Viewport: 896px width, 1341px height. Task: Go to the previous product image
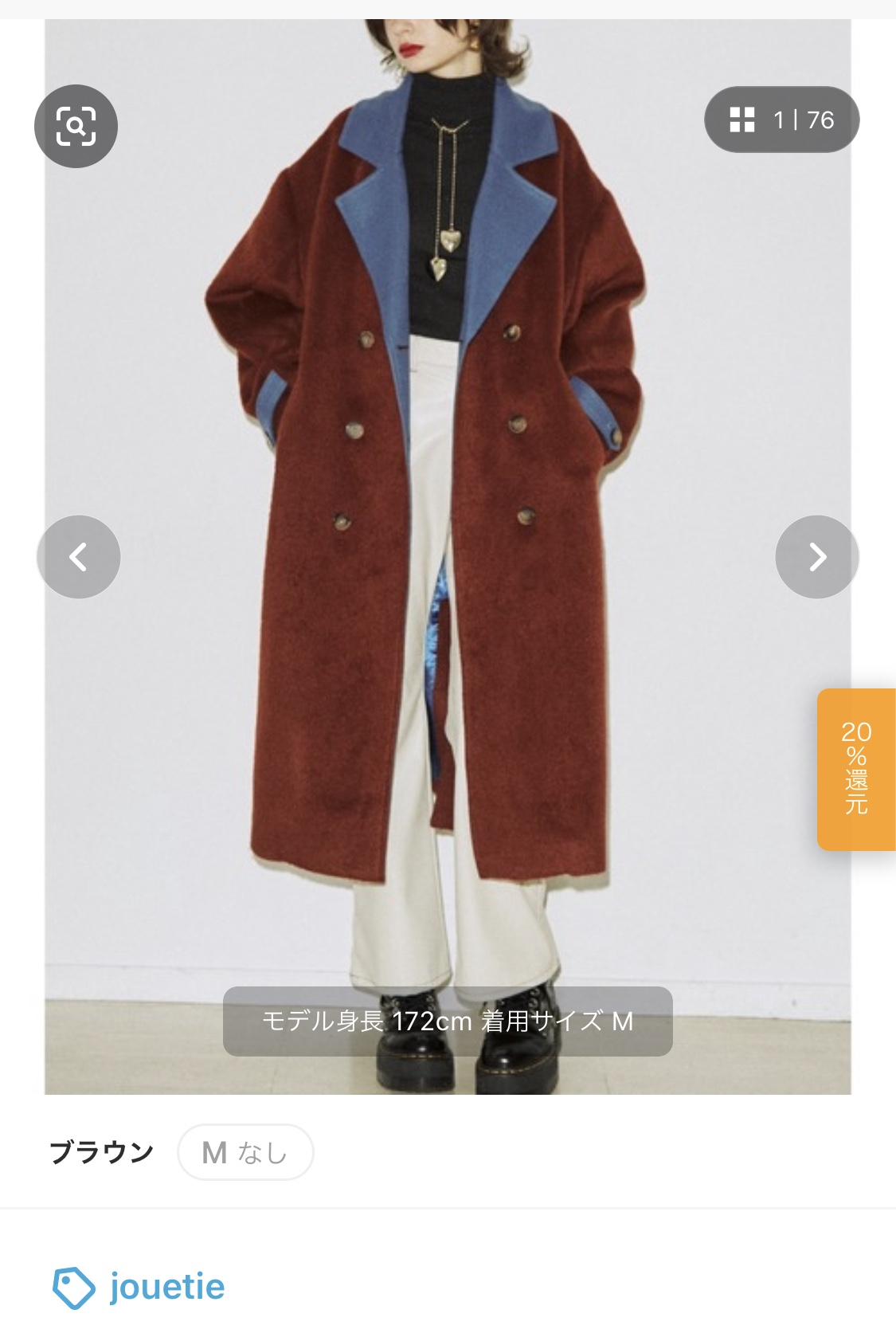coord(78,556)
